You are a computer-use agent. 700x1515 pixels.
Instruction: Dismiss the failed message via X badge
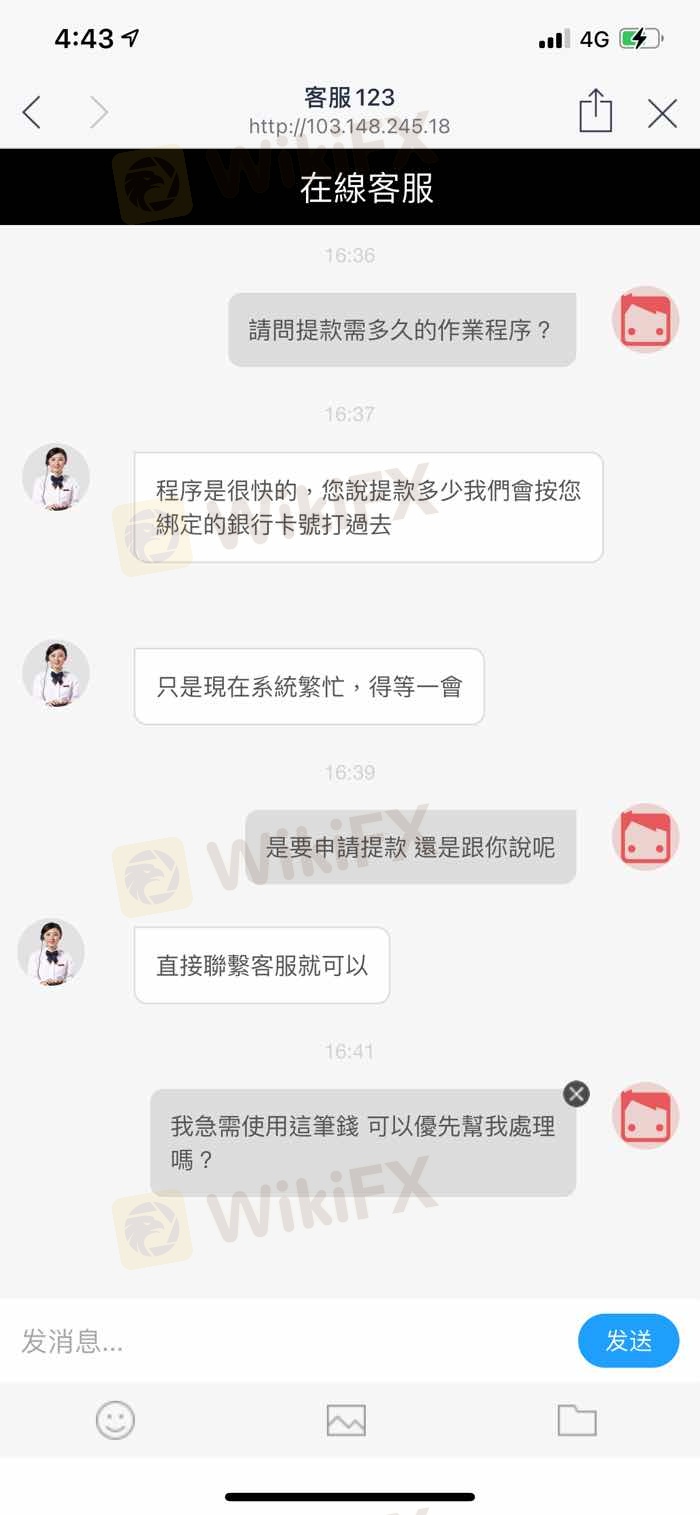[x=576, y=1094]
